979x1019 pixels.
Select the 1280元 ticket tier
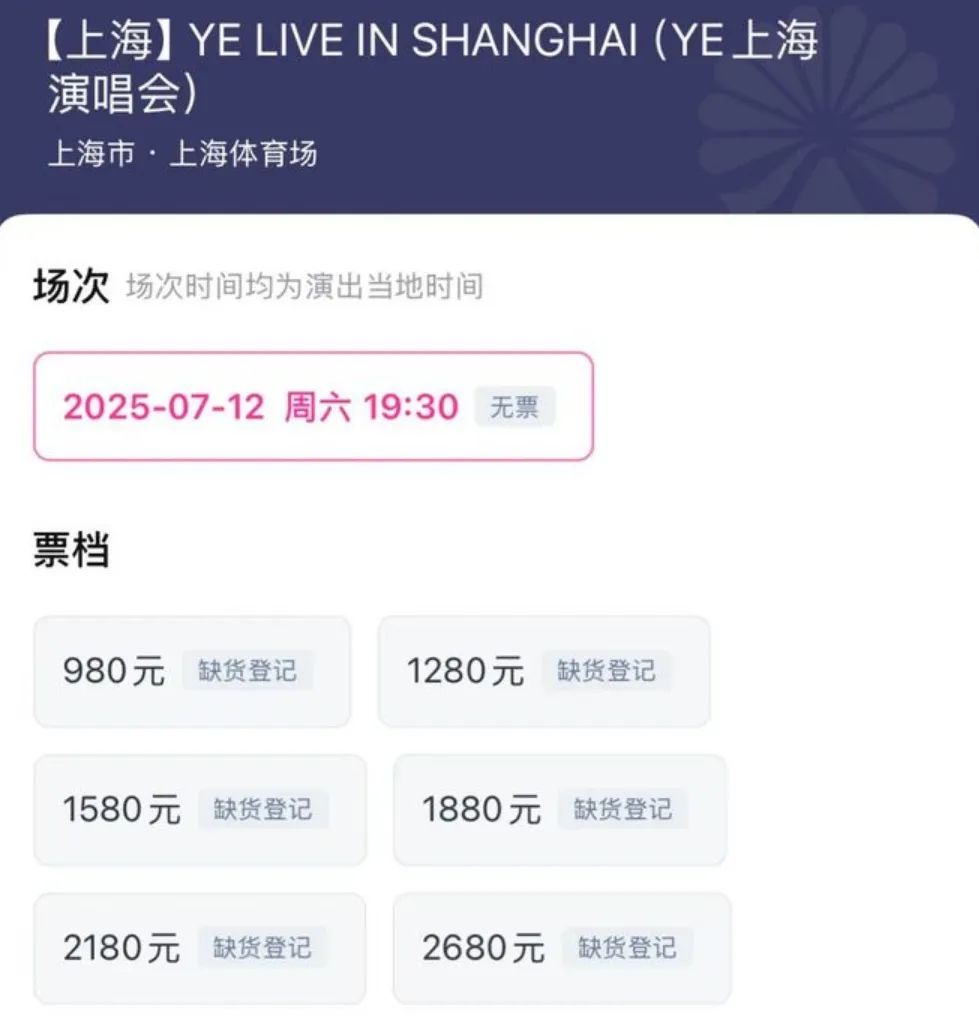click(544, 671)
